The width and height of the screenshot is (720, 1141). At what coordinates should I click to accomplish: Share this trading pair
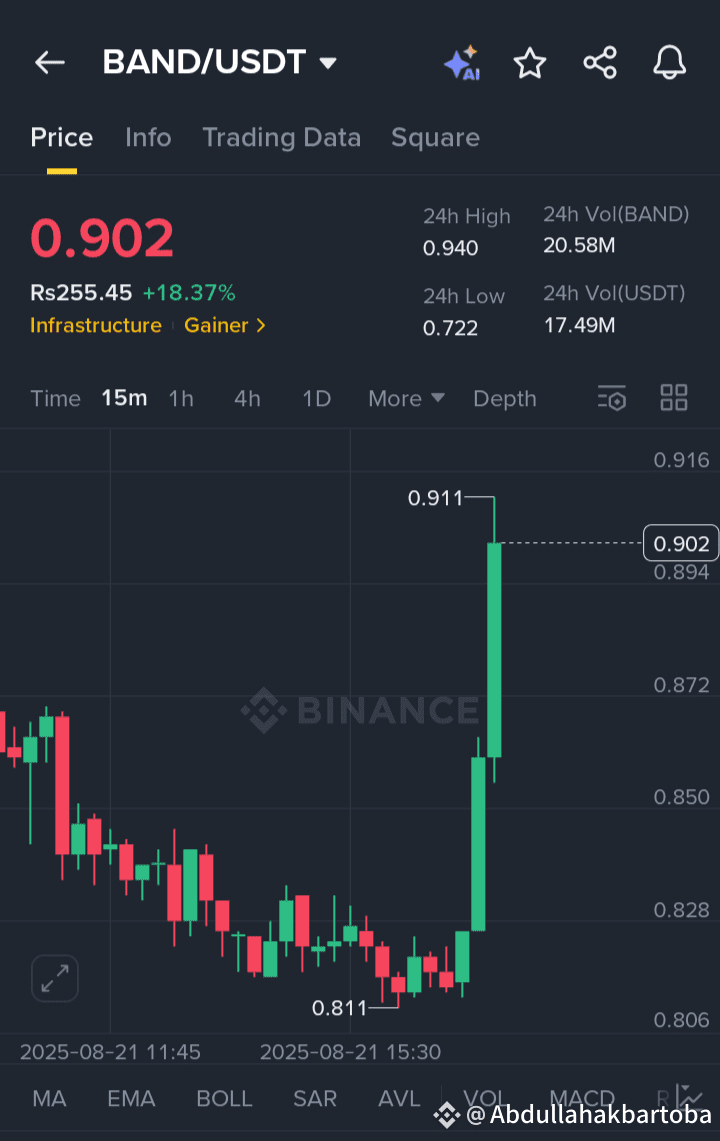click(x=600, y=63)
